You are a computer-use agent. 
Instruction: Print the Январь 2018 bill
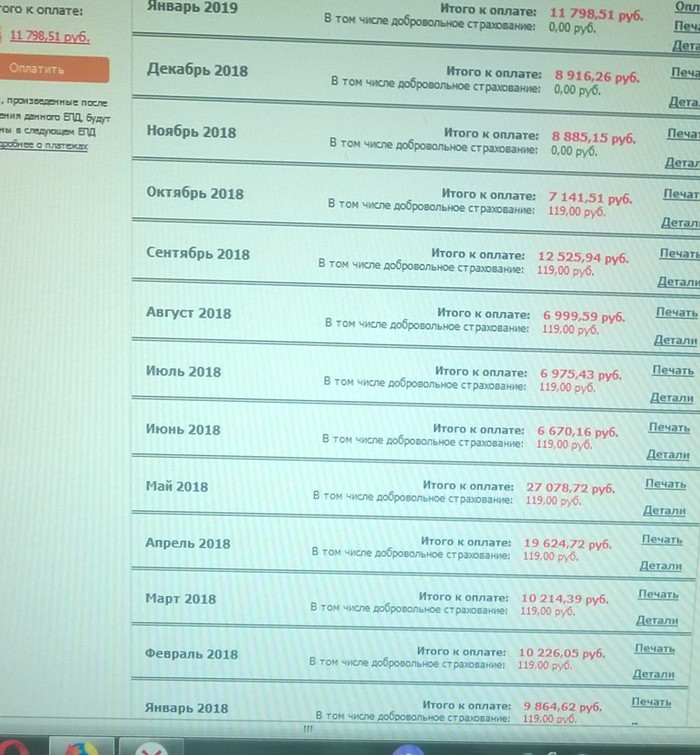tap(651, 702)
